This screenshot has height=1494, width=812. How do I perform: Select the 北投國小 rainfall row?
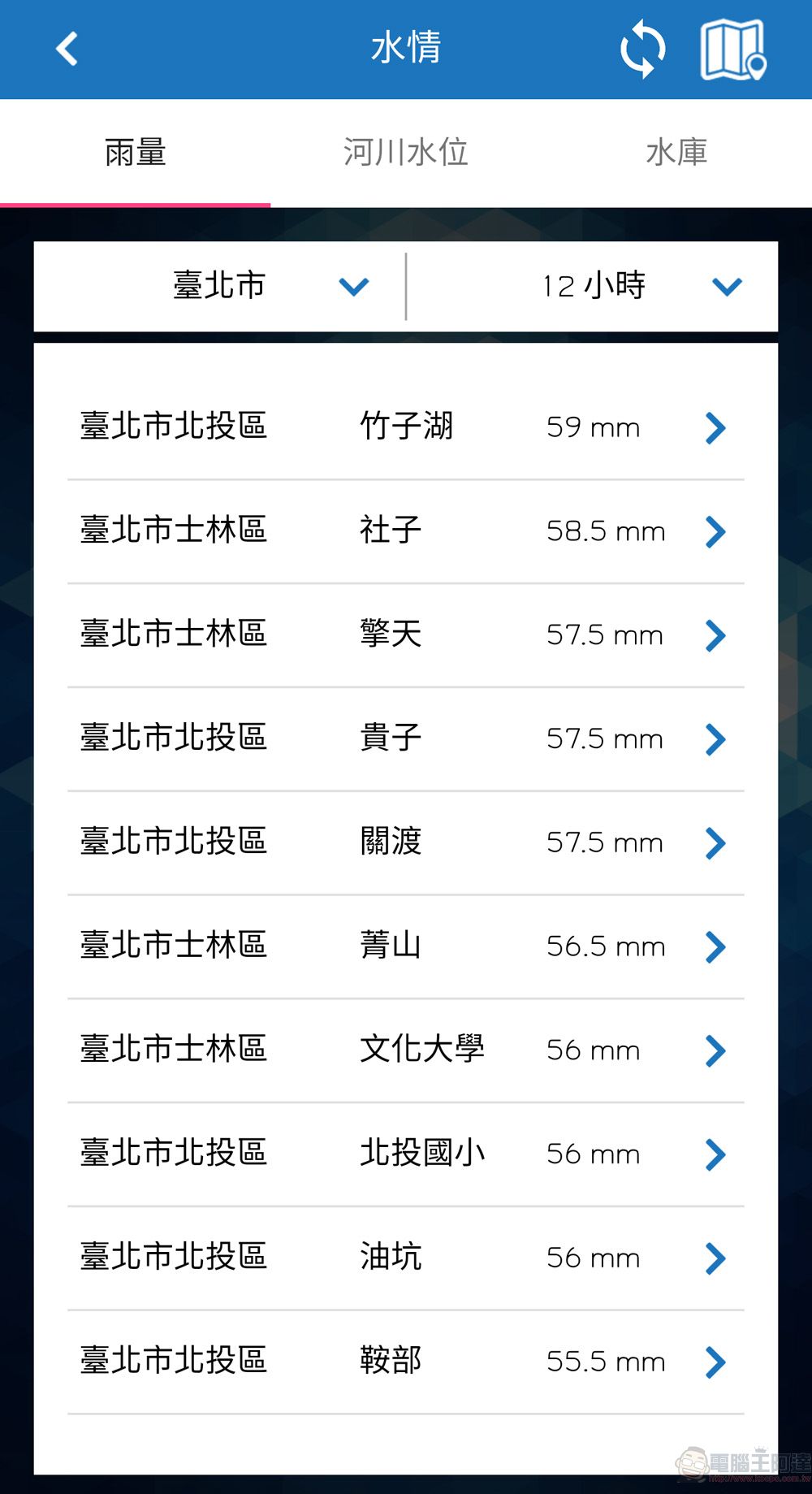[x=405, y=1154]
